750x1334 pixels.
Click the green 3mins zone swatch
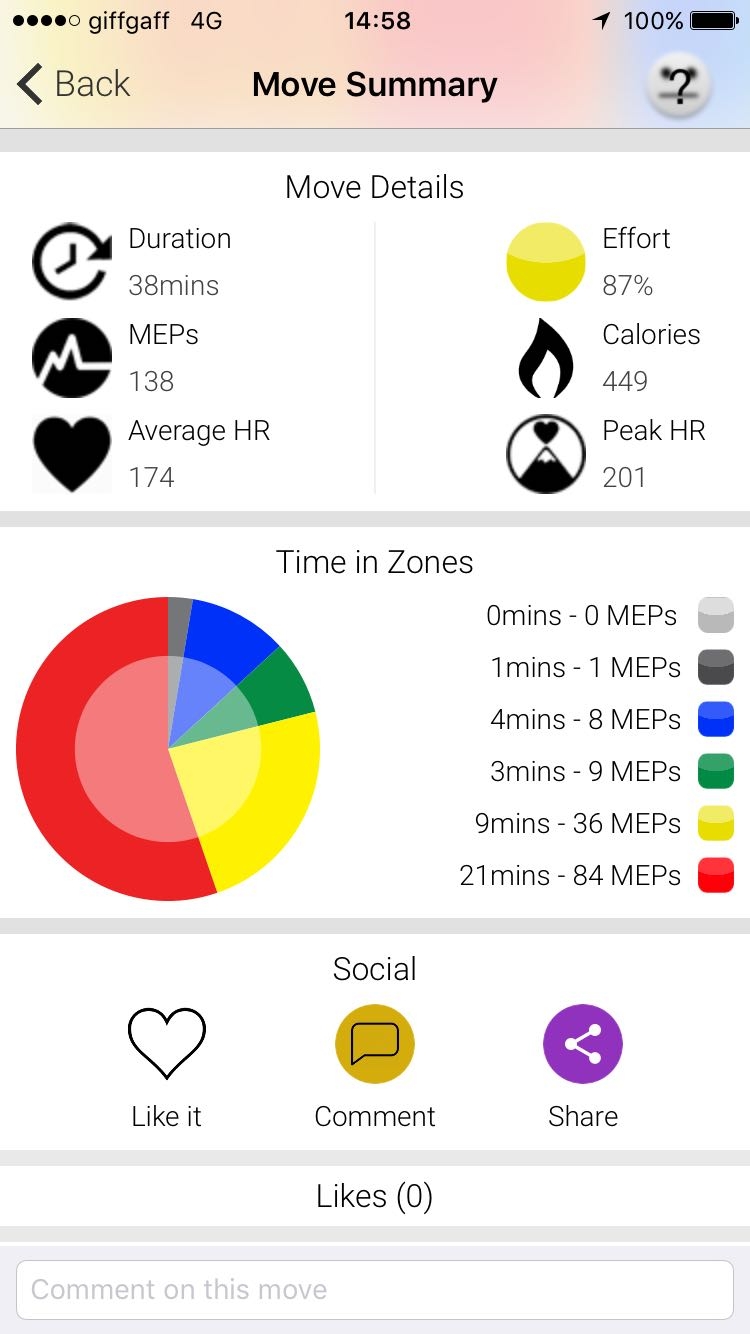(716, 771)
